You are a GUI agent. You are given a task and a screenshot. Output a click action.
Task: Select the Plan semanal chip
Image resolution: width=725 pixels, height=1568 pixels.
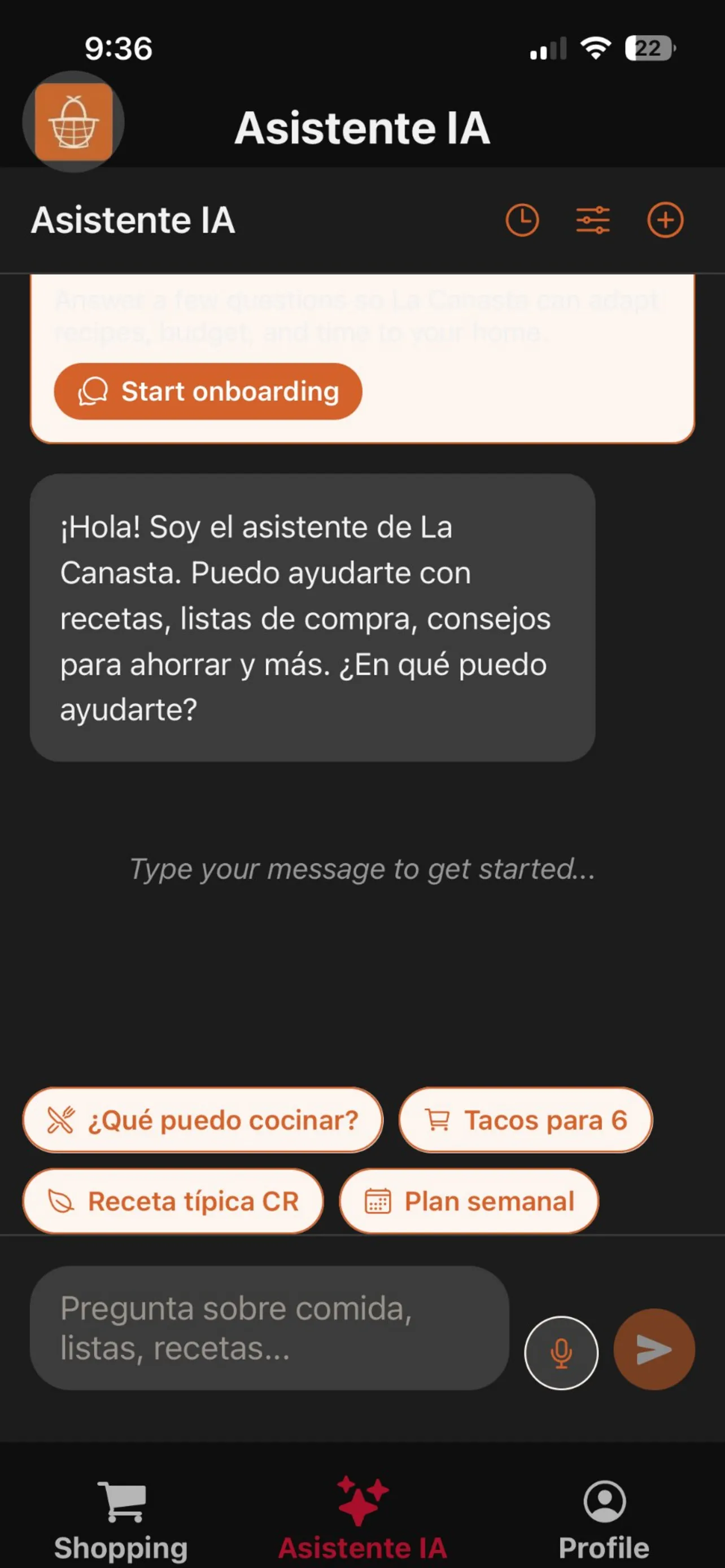pos(469,1202)
